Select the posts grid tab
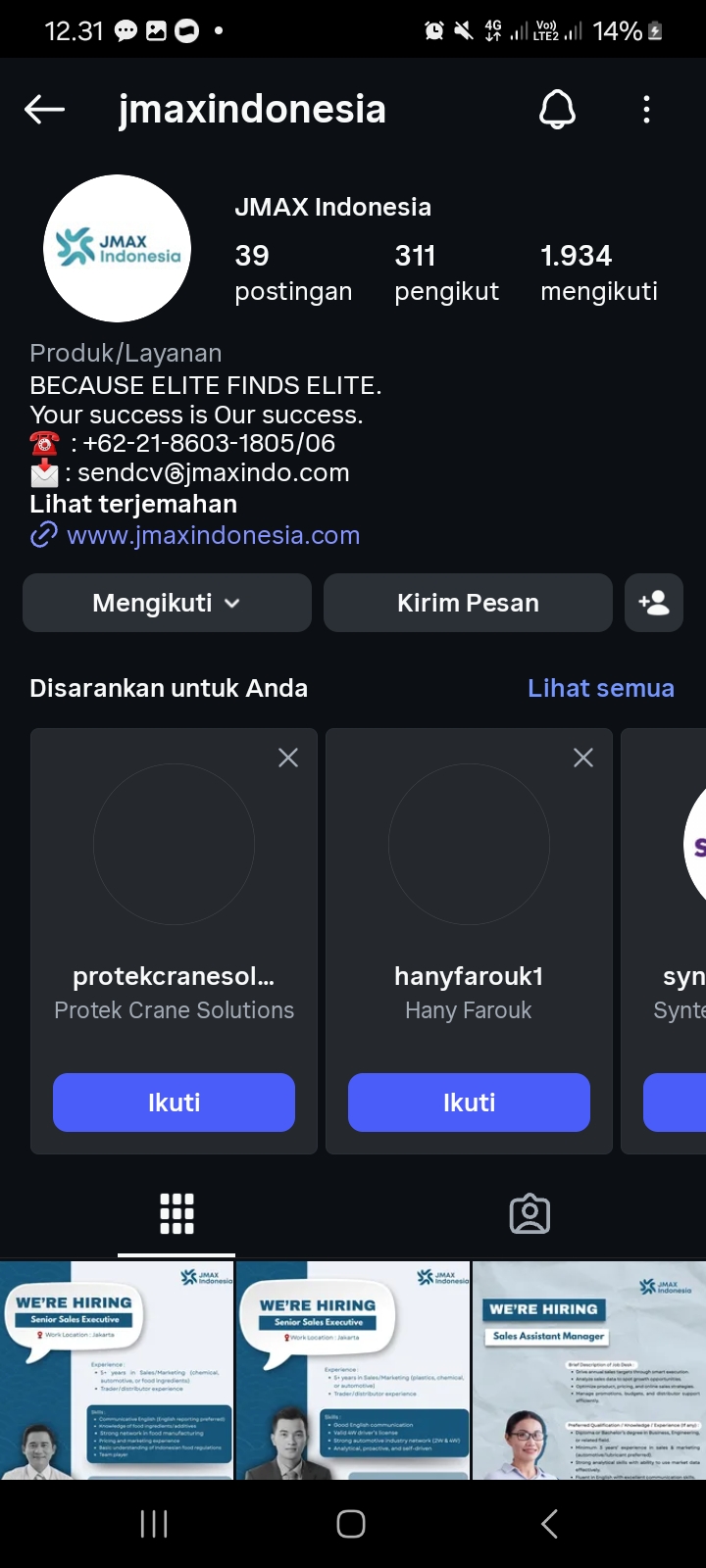This screenshot has width=706, height=1568. click(176, 1214)
